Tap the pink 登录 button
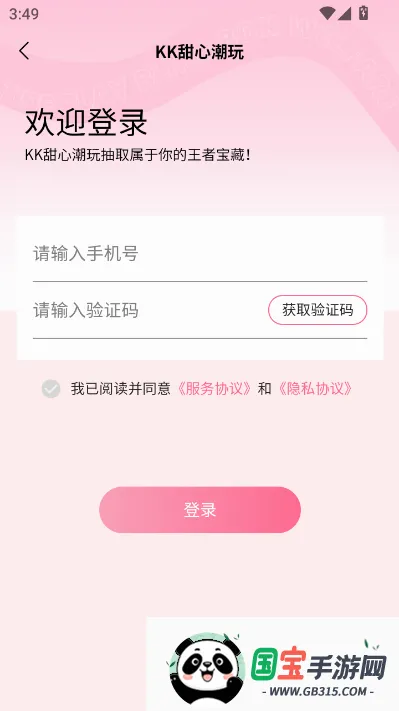The width and height of the screenshot is (399, 711). (200, 510)
